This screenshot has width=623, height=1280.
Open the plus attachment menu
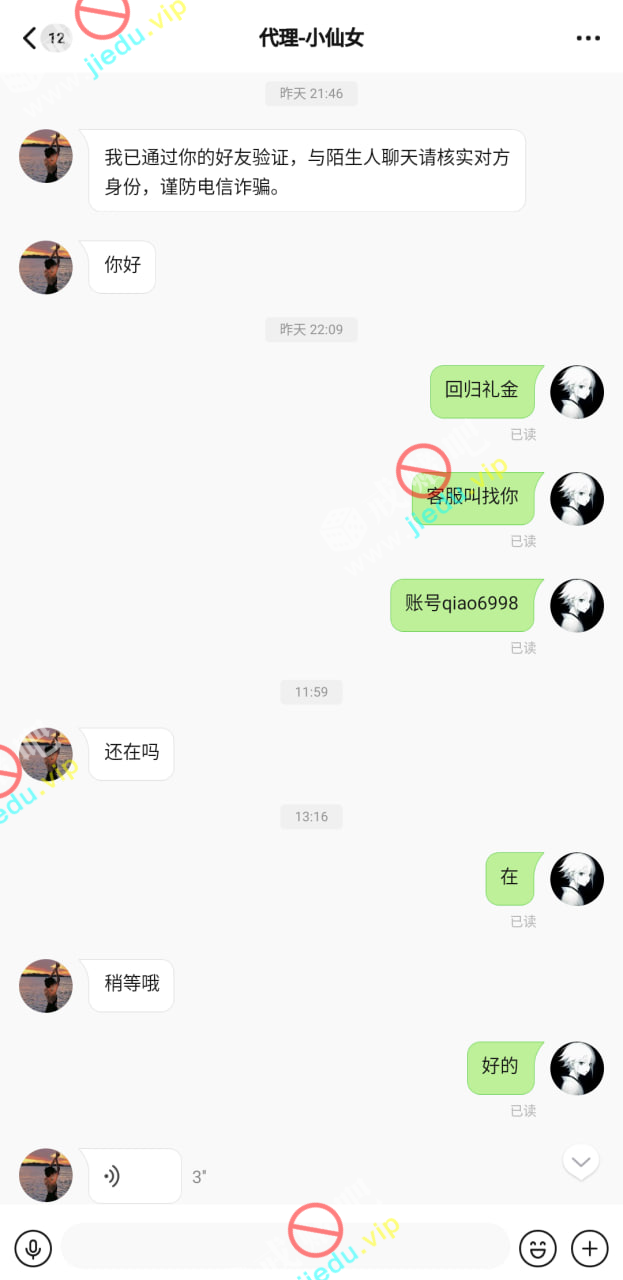pos(589,1248)
